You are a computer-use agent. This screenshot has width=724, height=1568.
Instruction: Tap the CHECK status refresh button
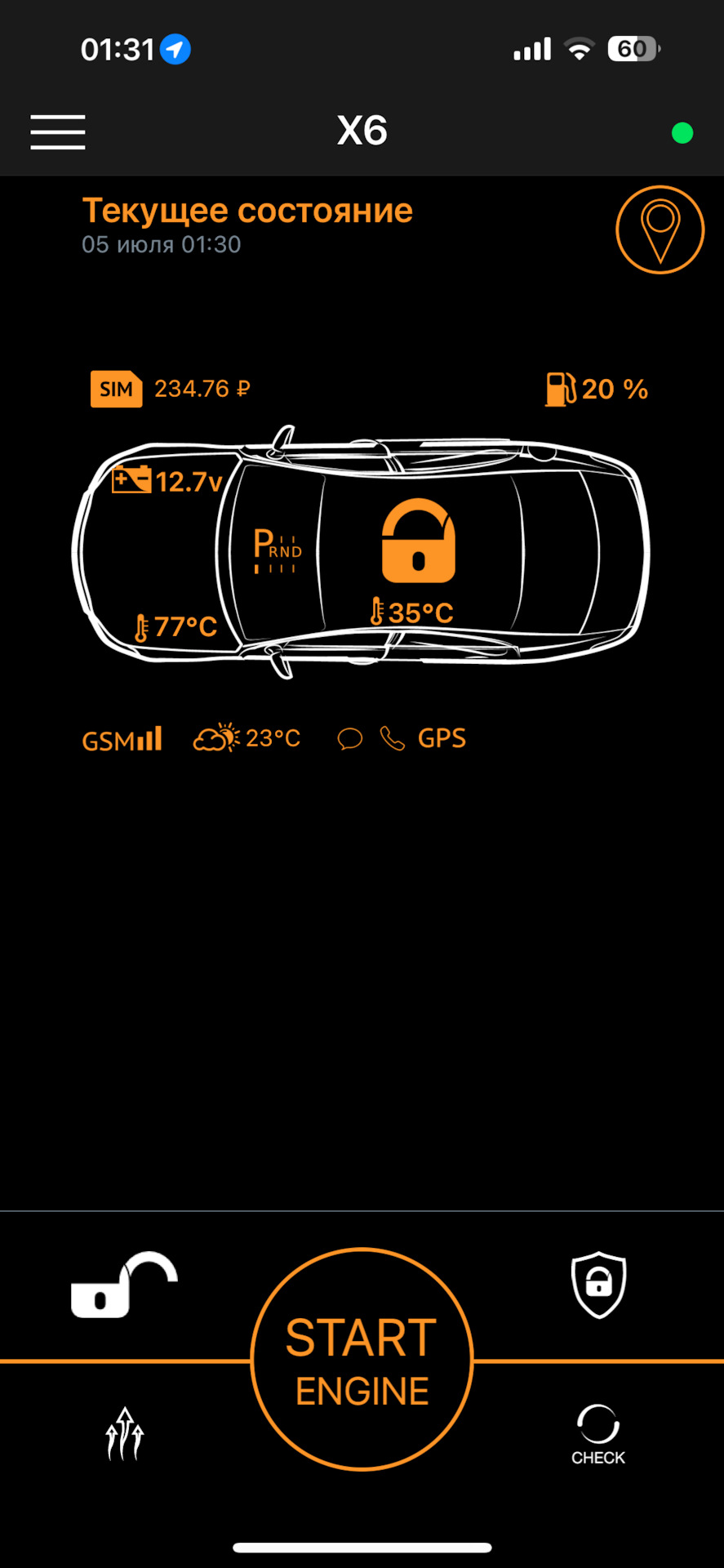click(598, 1434)
